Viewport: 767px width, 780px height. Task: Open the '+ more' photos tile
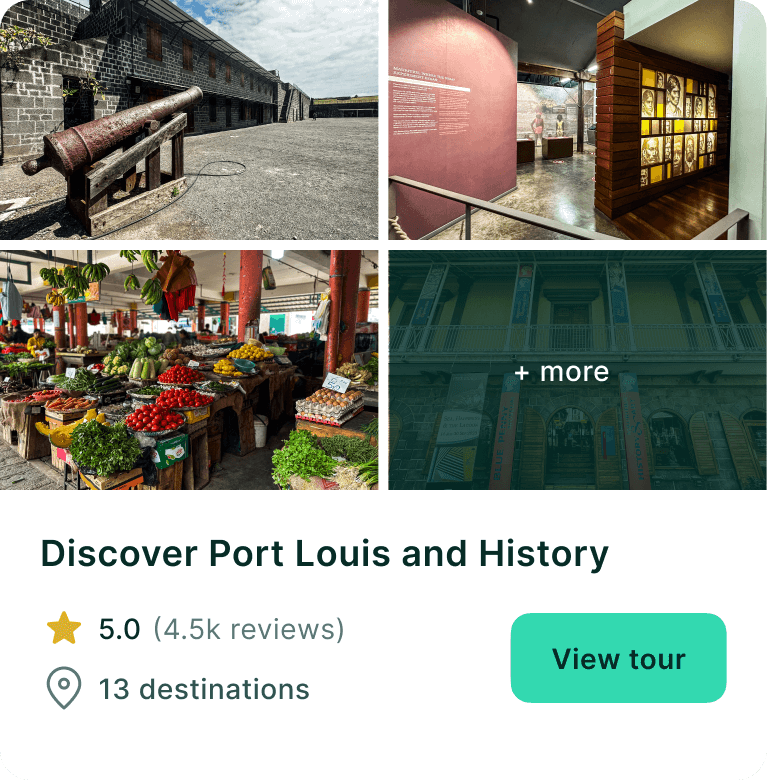point(577,370)
